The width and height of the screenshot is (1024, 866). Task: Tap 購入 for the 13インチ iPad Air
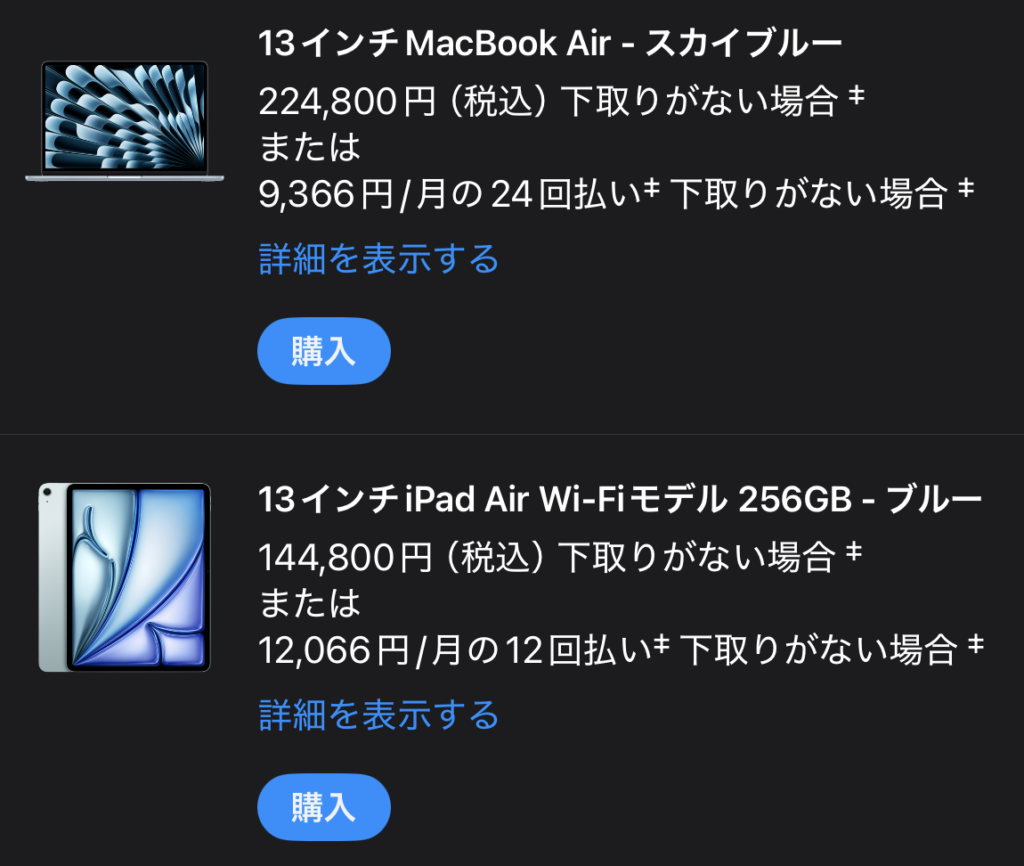(x=323, y=807)
